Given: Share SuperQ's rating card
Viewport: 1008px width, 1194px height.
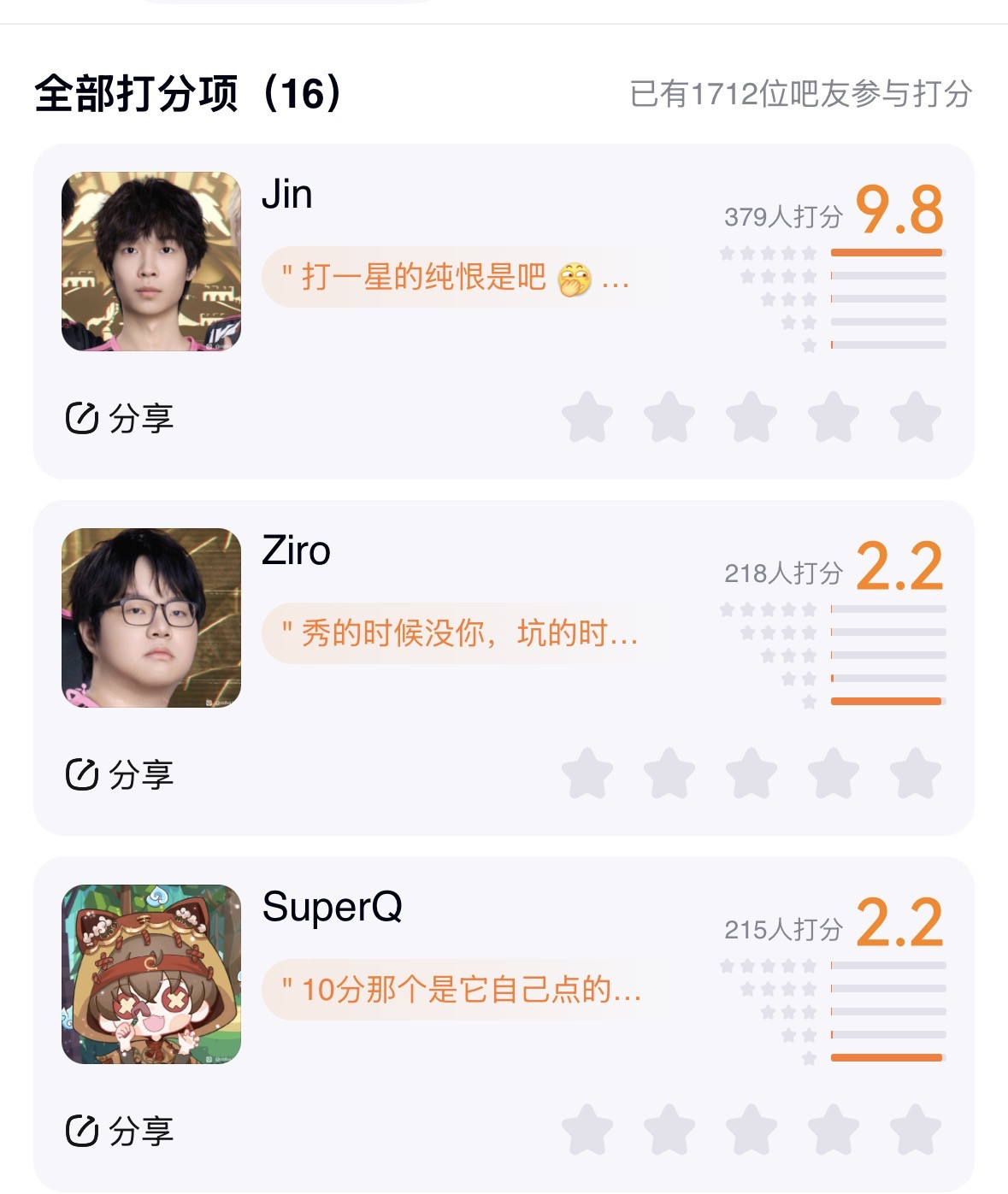Looking at the screenshot, I should (x=120, y=1131).
